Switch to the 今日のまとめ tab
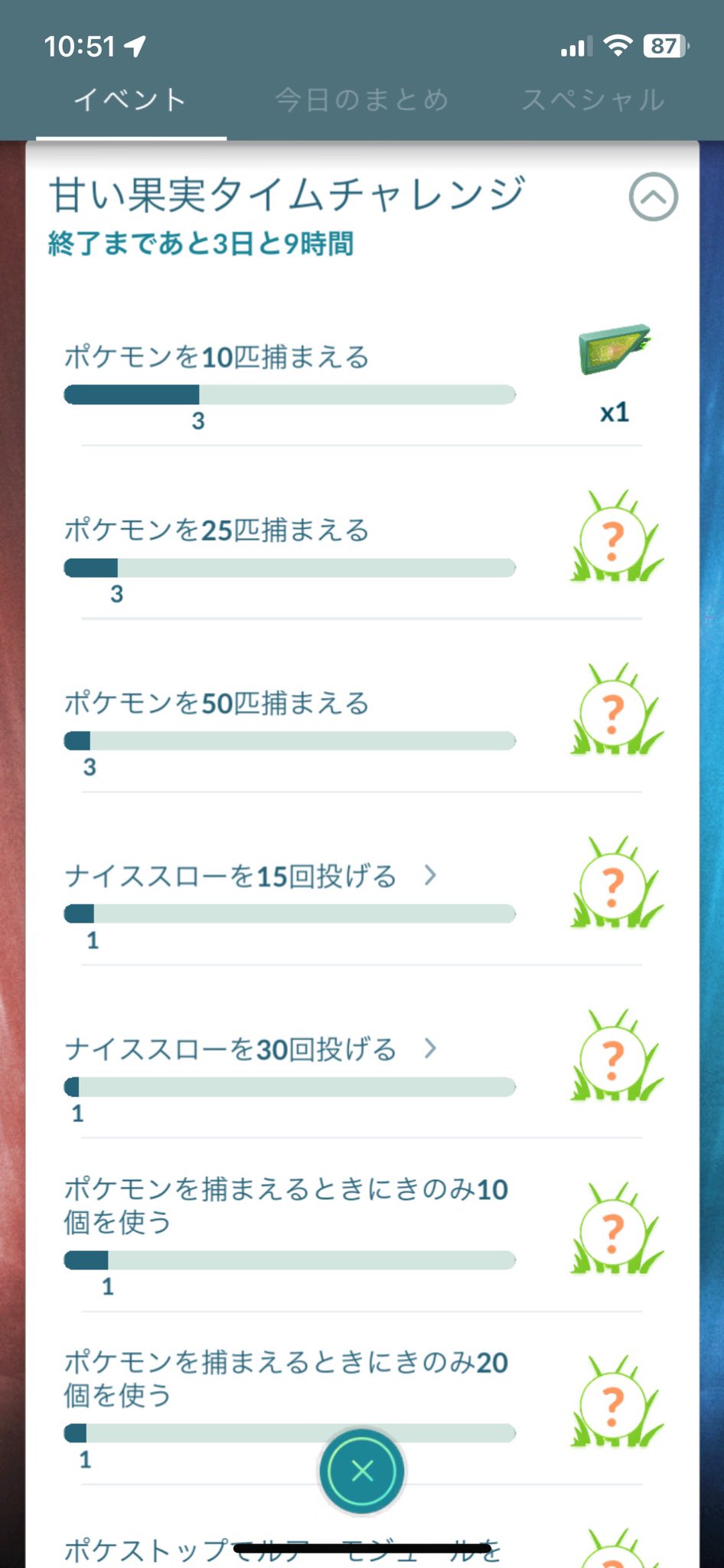Screen dimensions: 724x1568 click(x=361, y=100)
